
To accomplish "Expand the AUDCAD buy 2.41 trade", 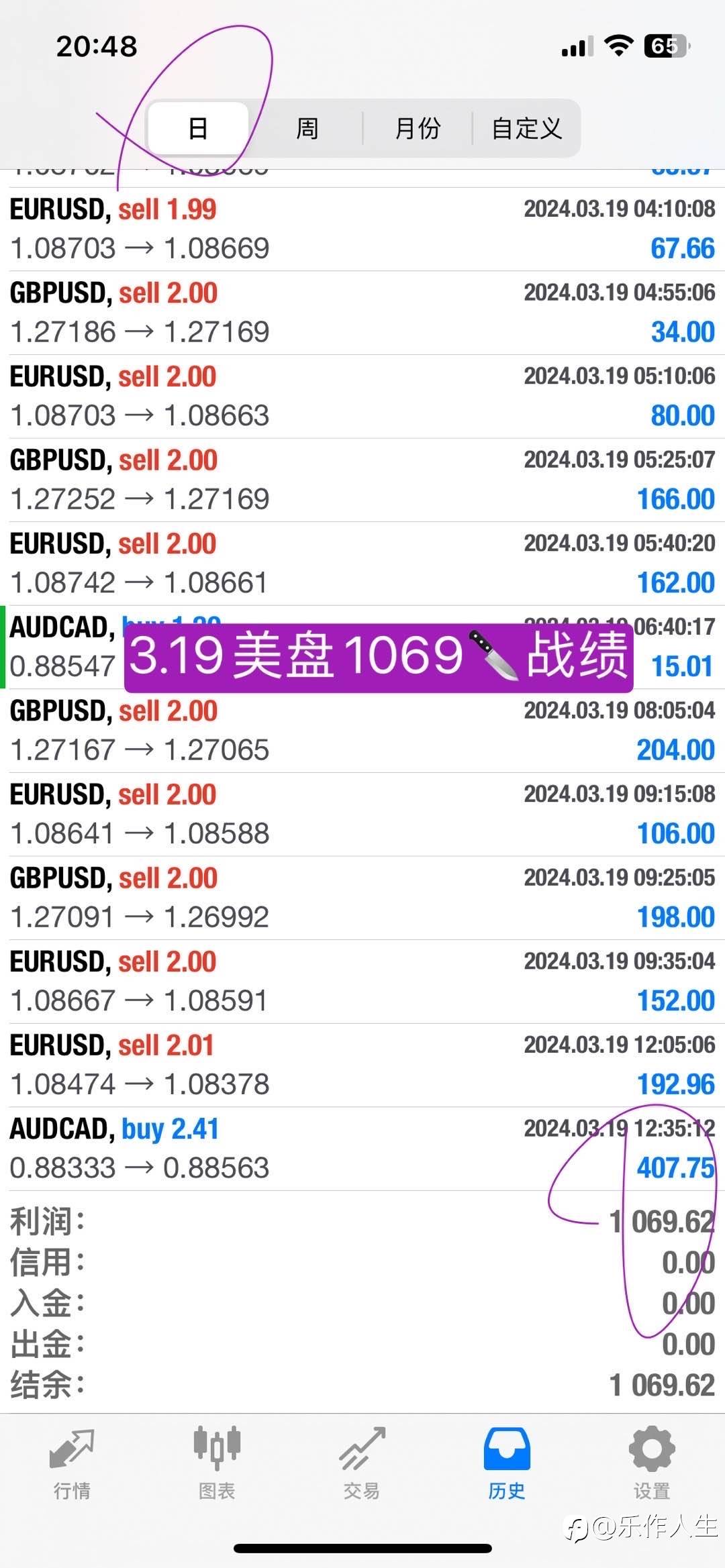I will tap(362, 1149).
